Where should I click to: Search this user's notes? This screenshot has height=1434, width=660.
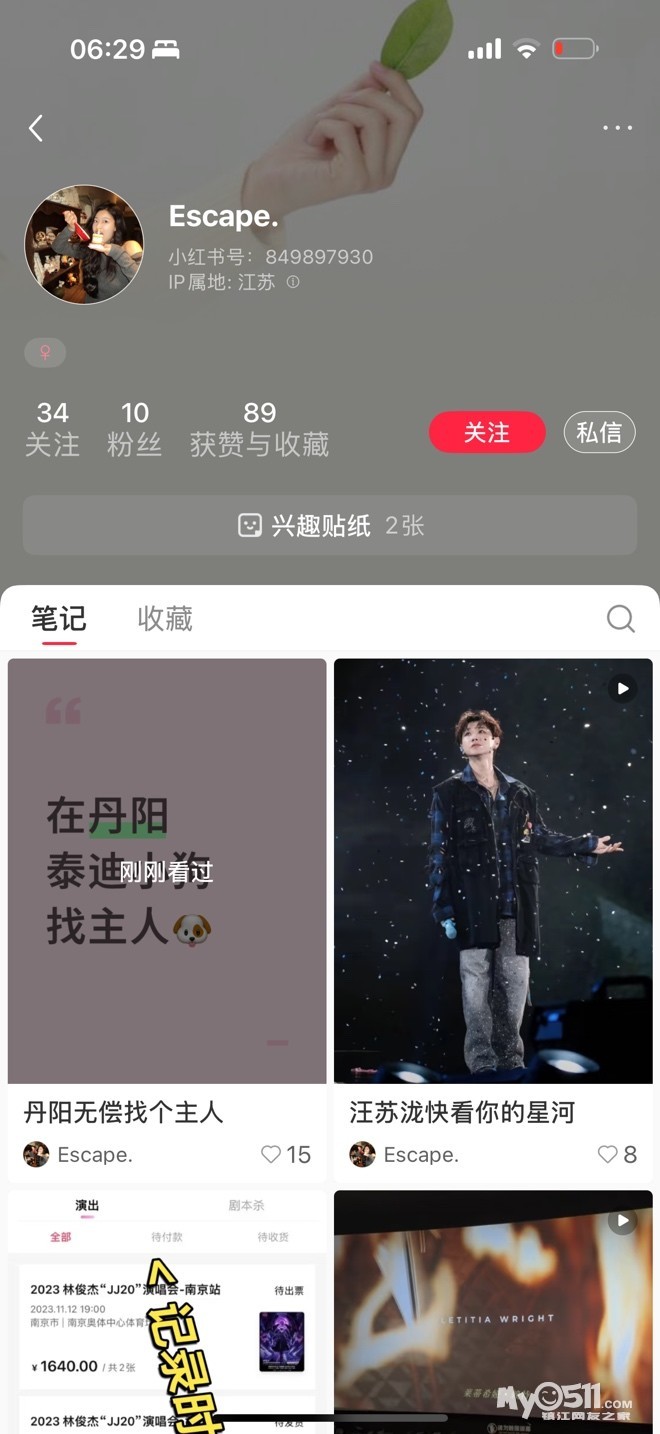621,619
